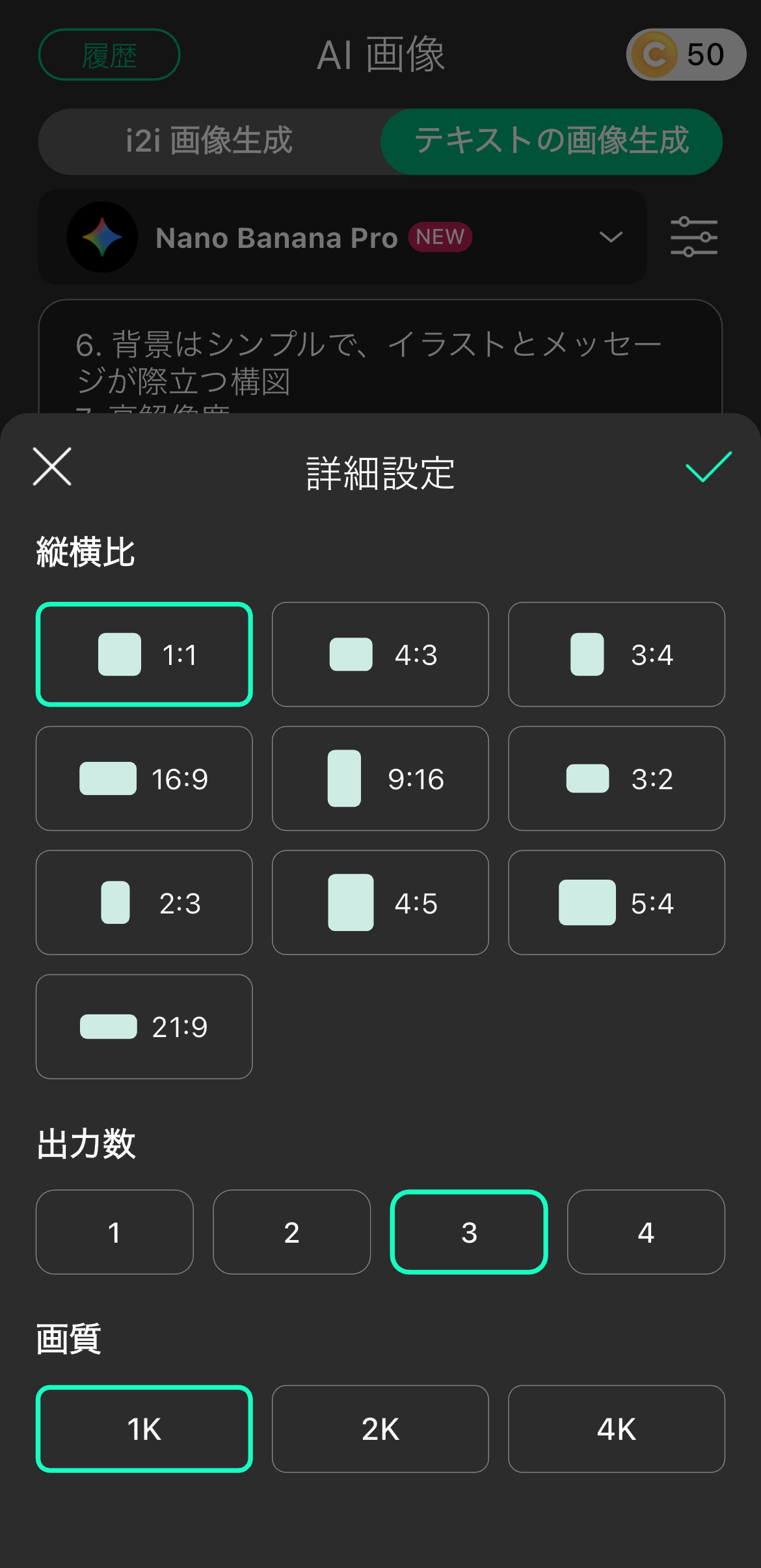Image resolution: width=761 pixels, height=1568 pixels.
Task: Open the advanced model settings sliders icon
Action: point(693,237)
